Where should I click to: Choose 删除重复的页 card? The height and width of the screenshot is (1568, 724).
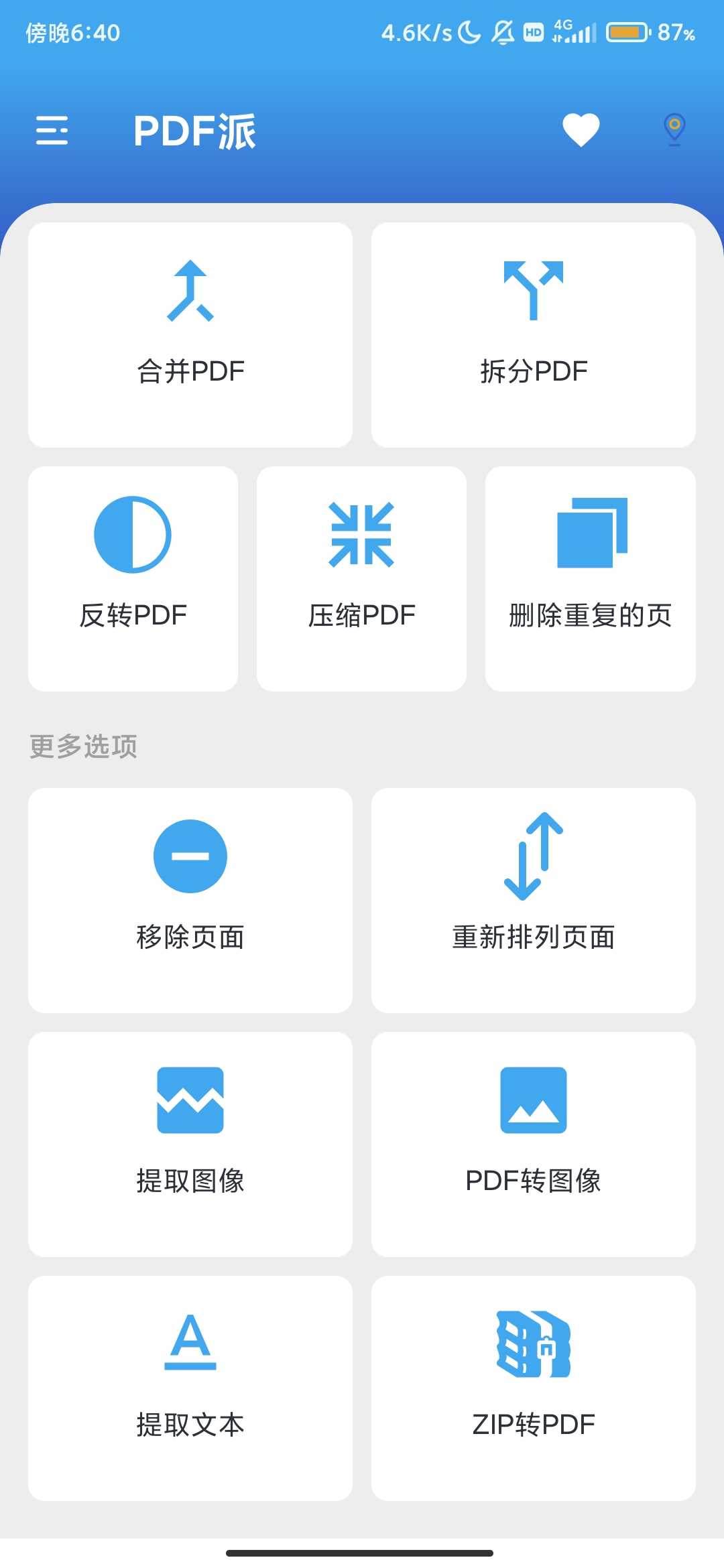coord(591,579)
